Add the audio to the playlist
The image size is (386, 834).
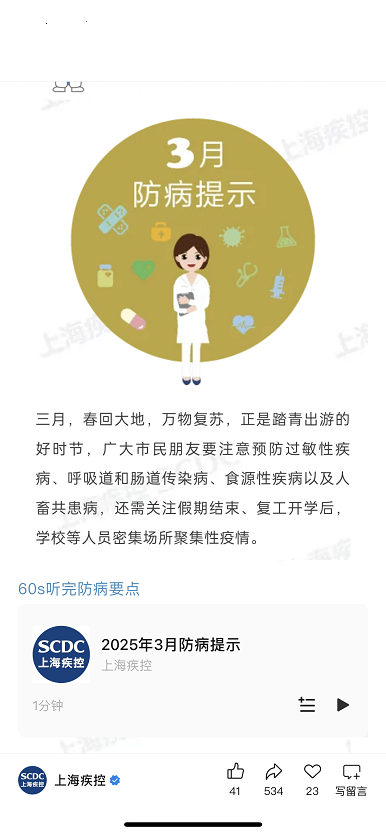(x=307, y=705)
